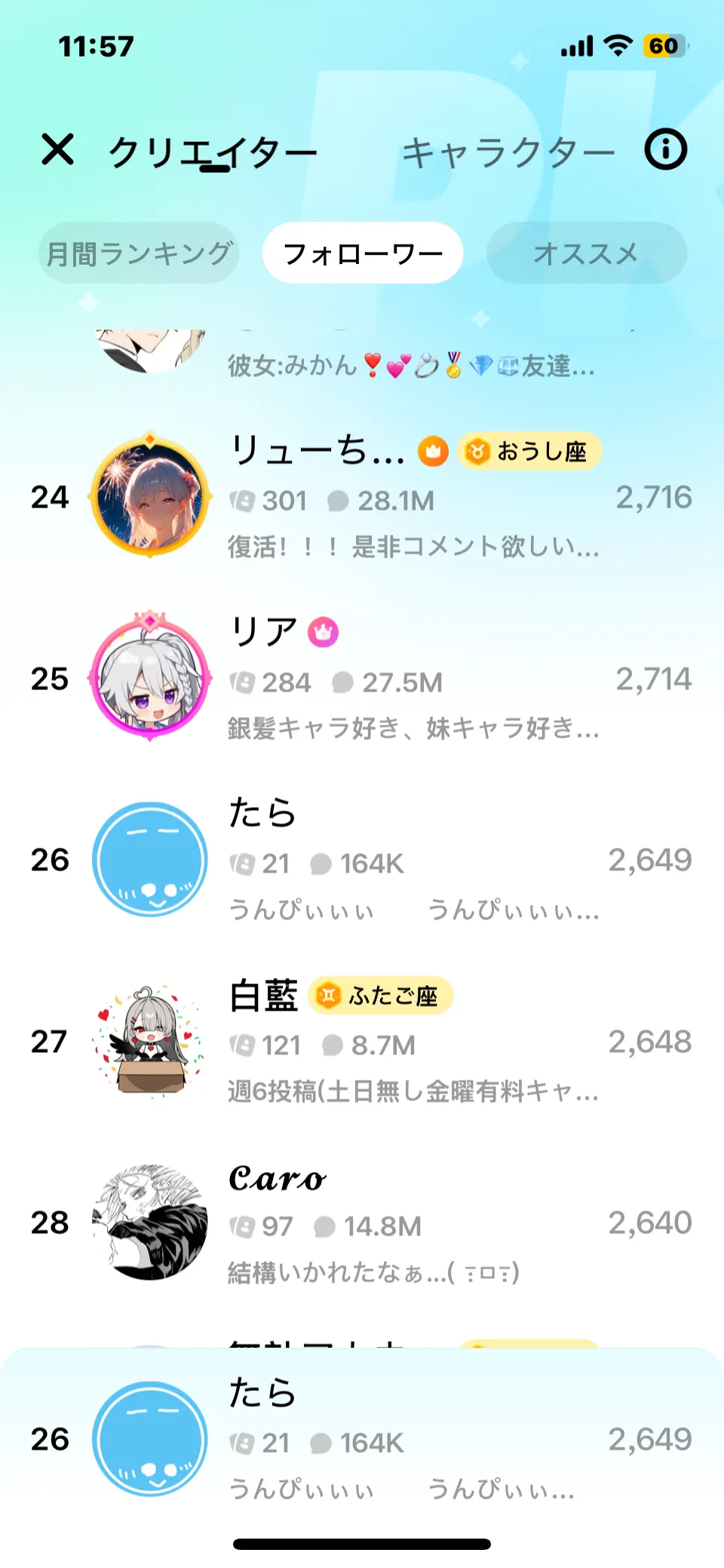Close the ranking screen

click(x=57, y=149)
